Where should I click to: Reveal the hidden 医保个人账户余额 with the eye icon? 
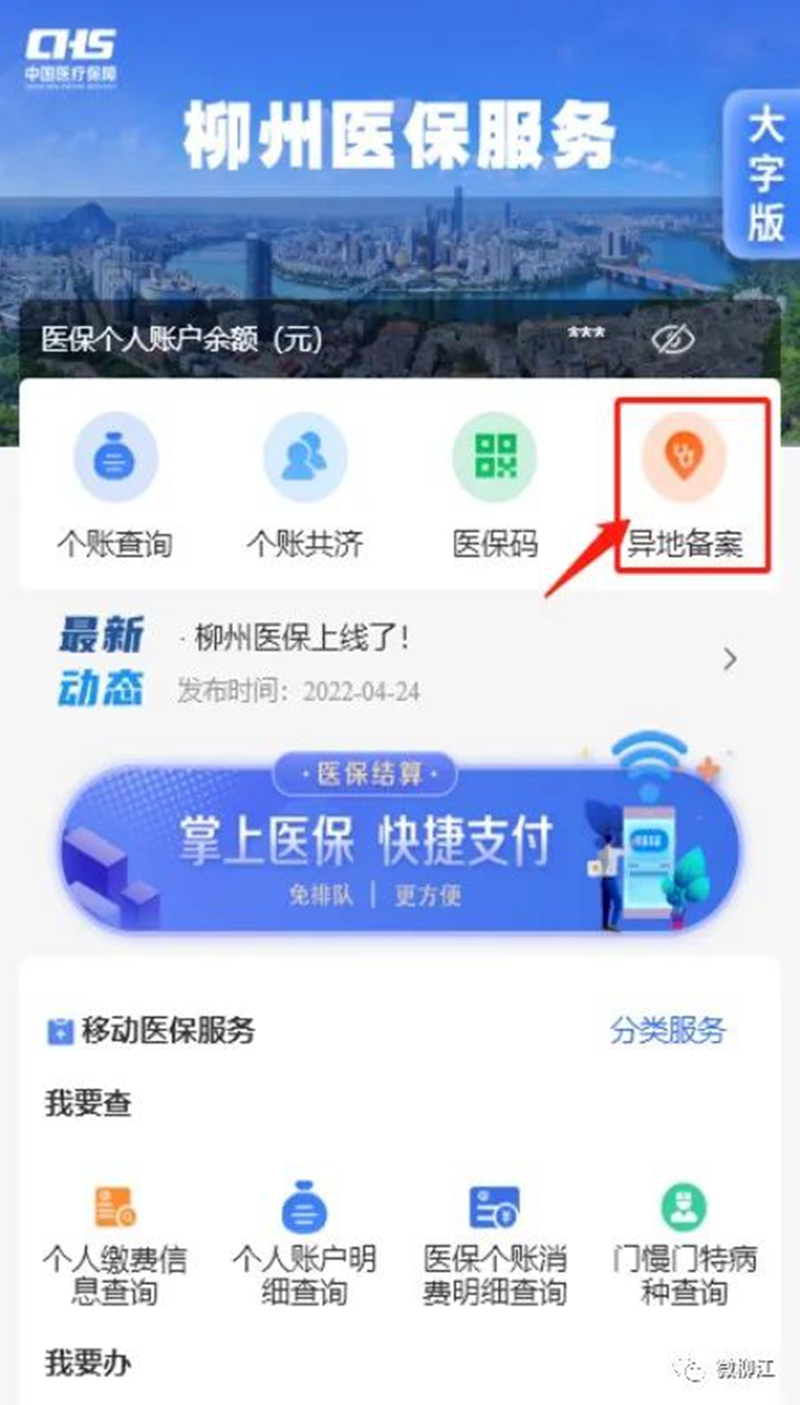click(679, 340)
